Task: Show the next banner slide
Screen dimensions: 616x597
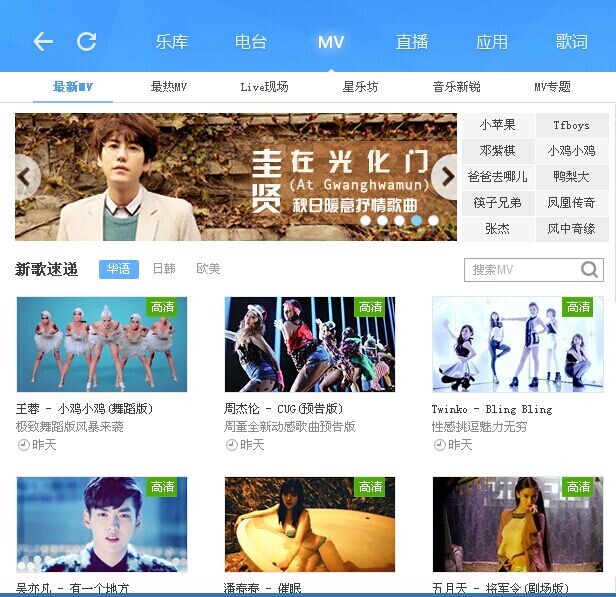Action: [x=446, y=177]
